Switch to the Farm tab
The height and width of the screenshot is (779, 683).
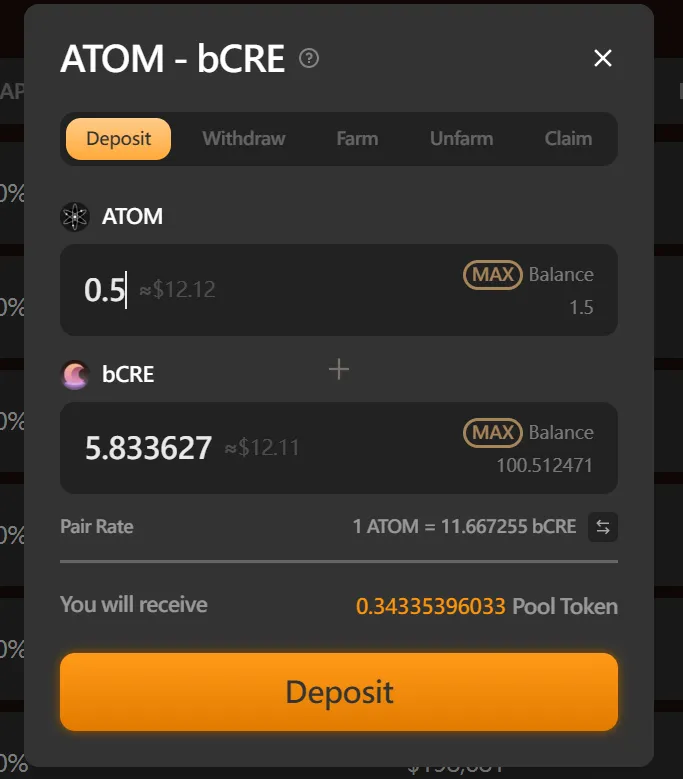(357, 139)
